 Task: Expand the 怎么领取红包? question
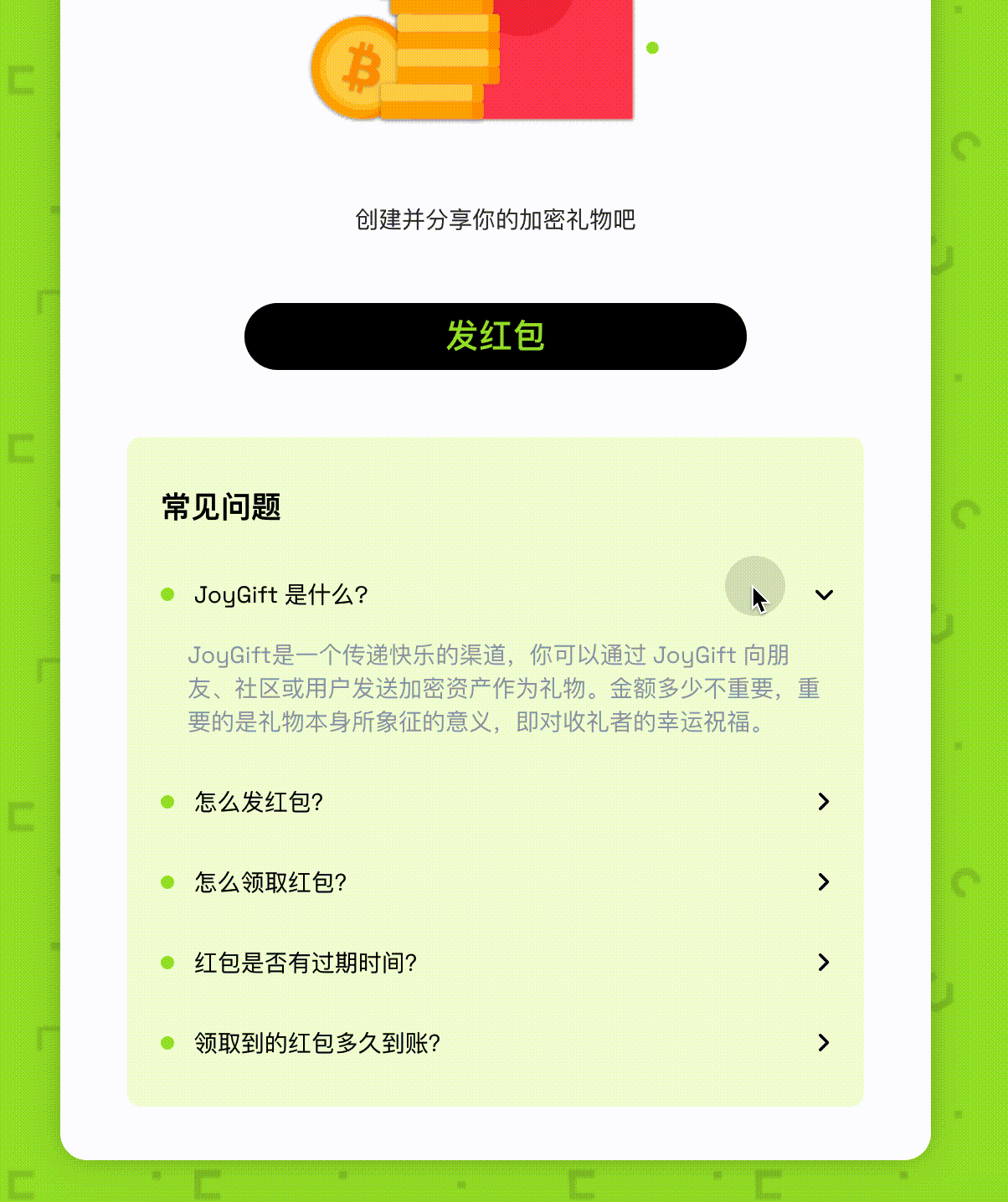point(824,882)
